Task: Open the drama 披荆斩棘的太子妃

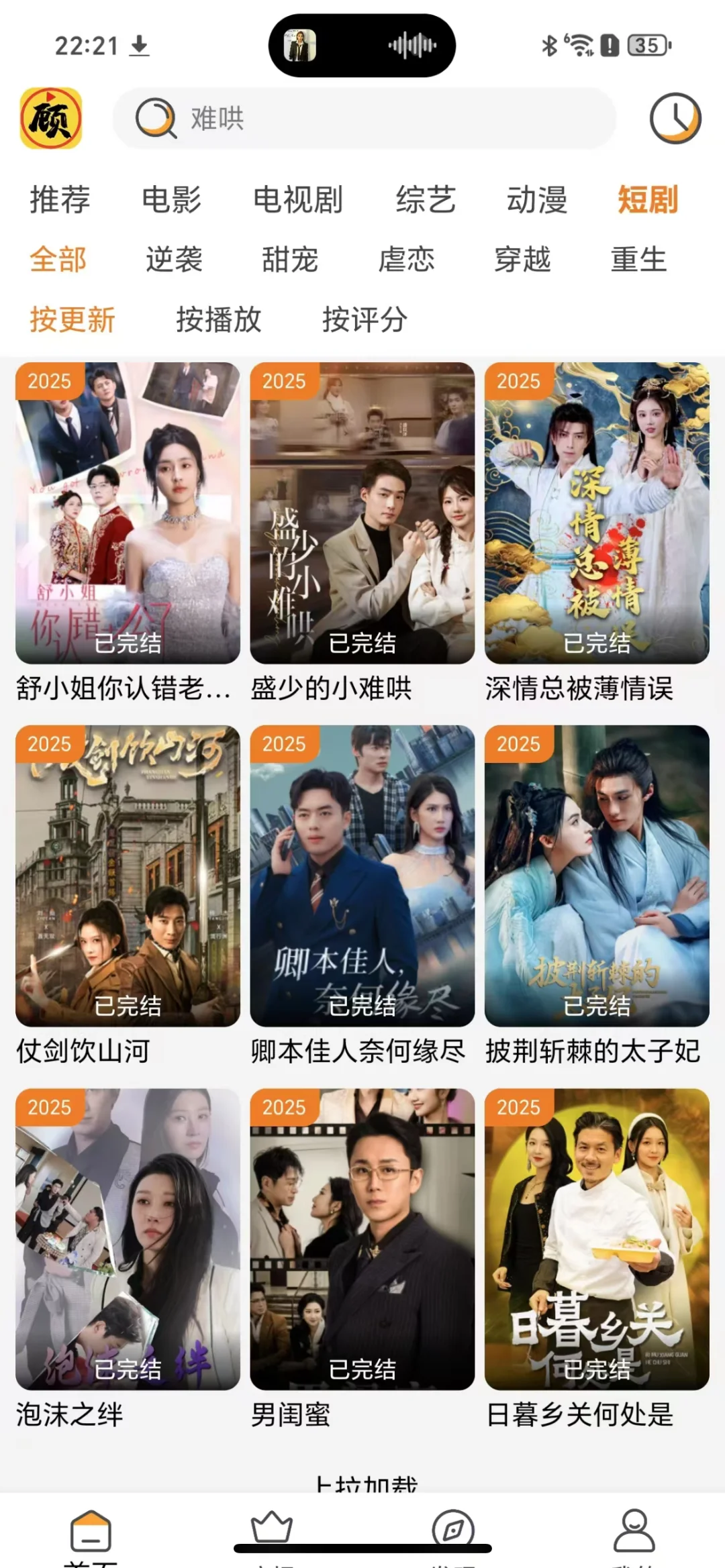Action: click(x=597, y=876)
